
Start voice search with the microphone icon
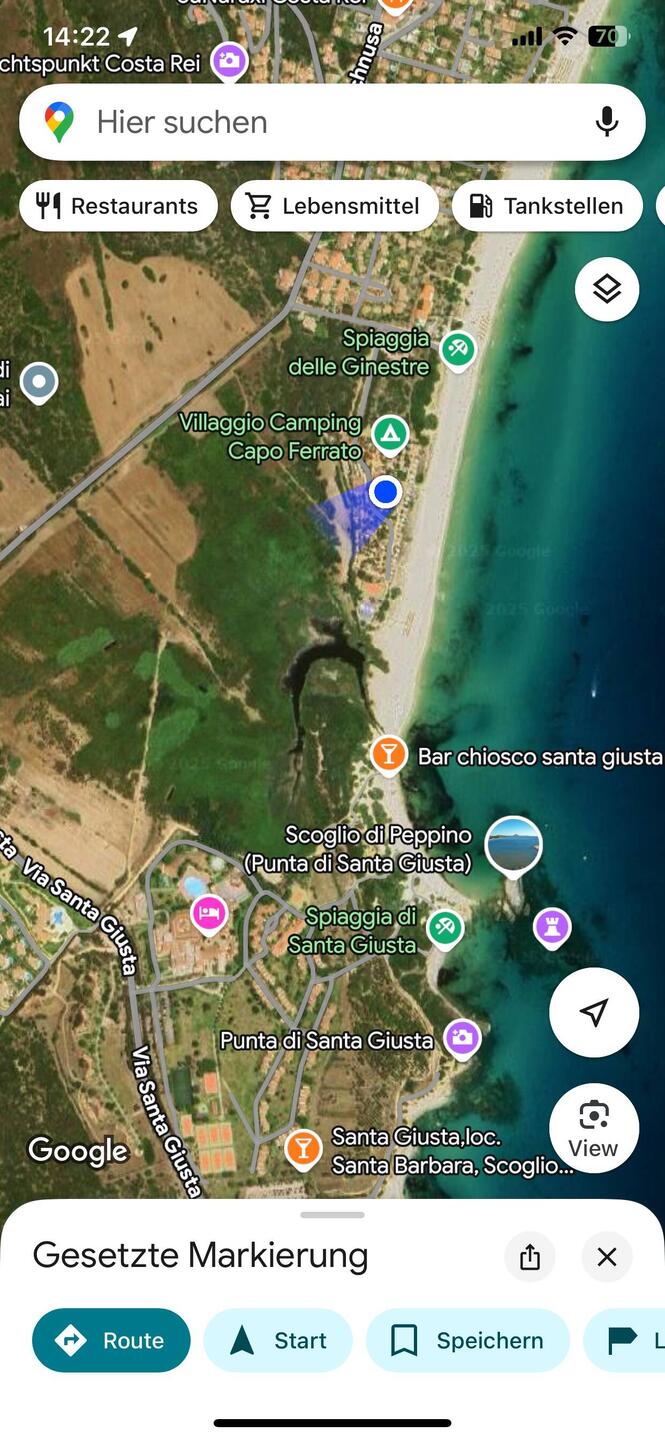coord(606,122)
